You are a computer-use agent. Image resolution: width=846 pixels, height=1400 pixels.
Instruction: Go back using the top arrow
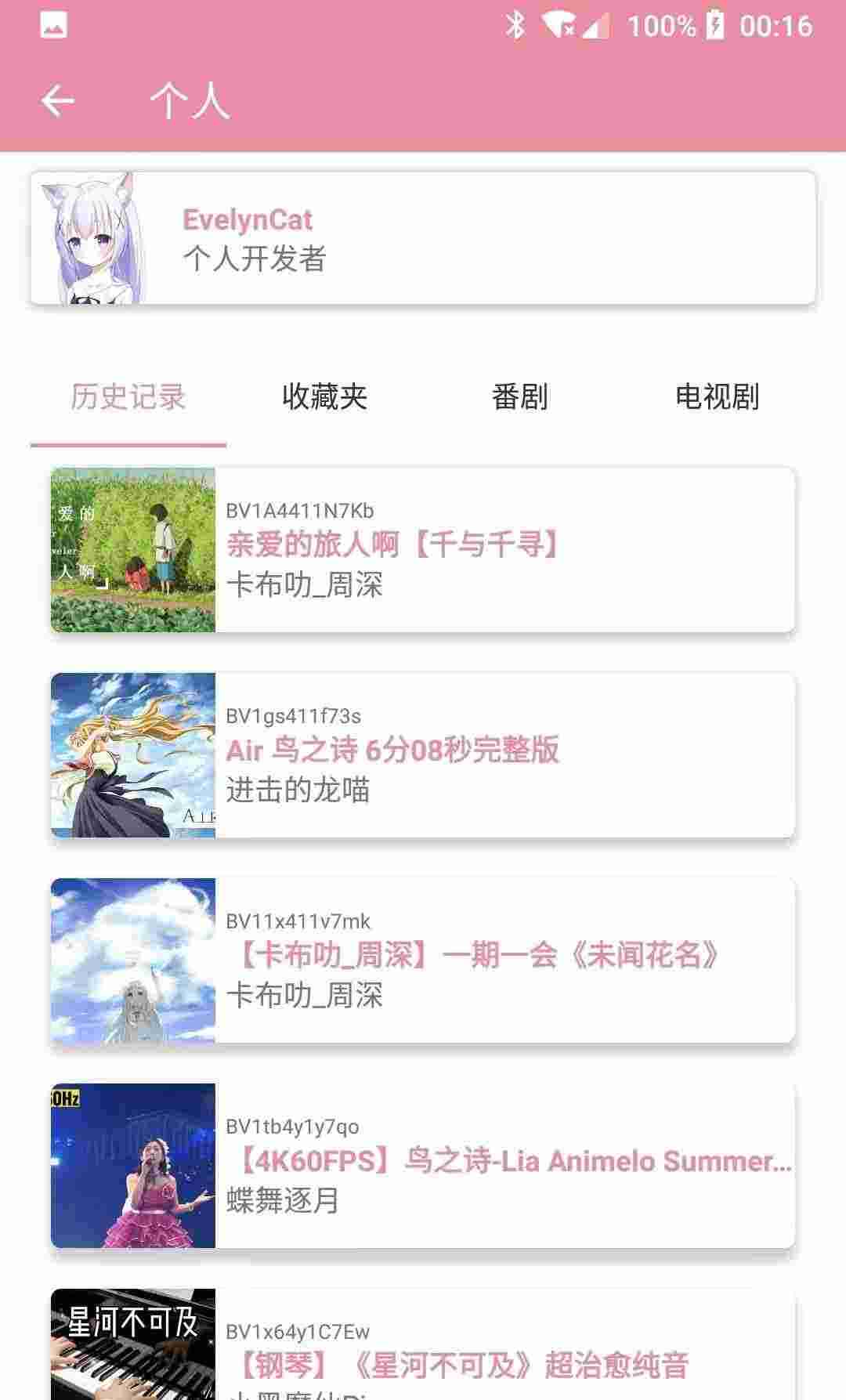click(57, 101)
